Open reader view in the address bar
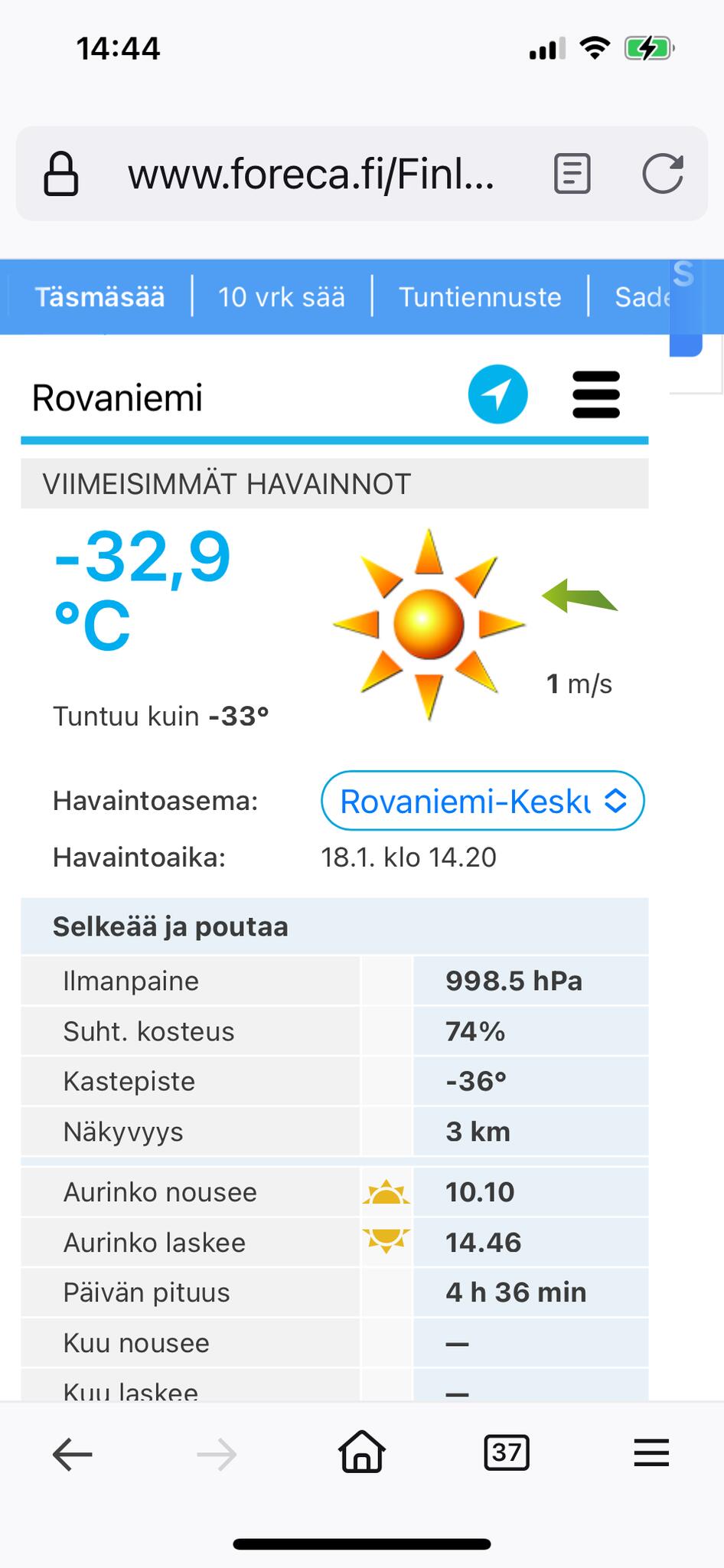 [x=572, y=174]
